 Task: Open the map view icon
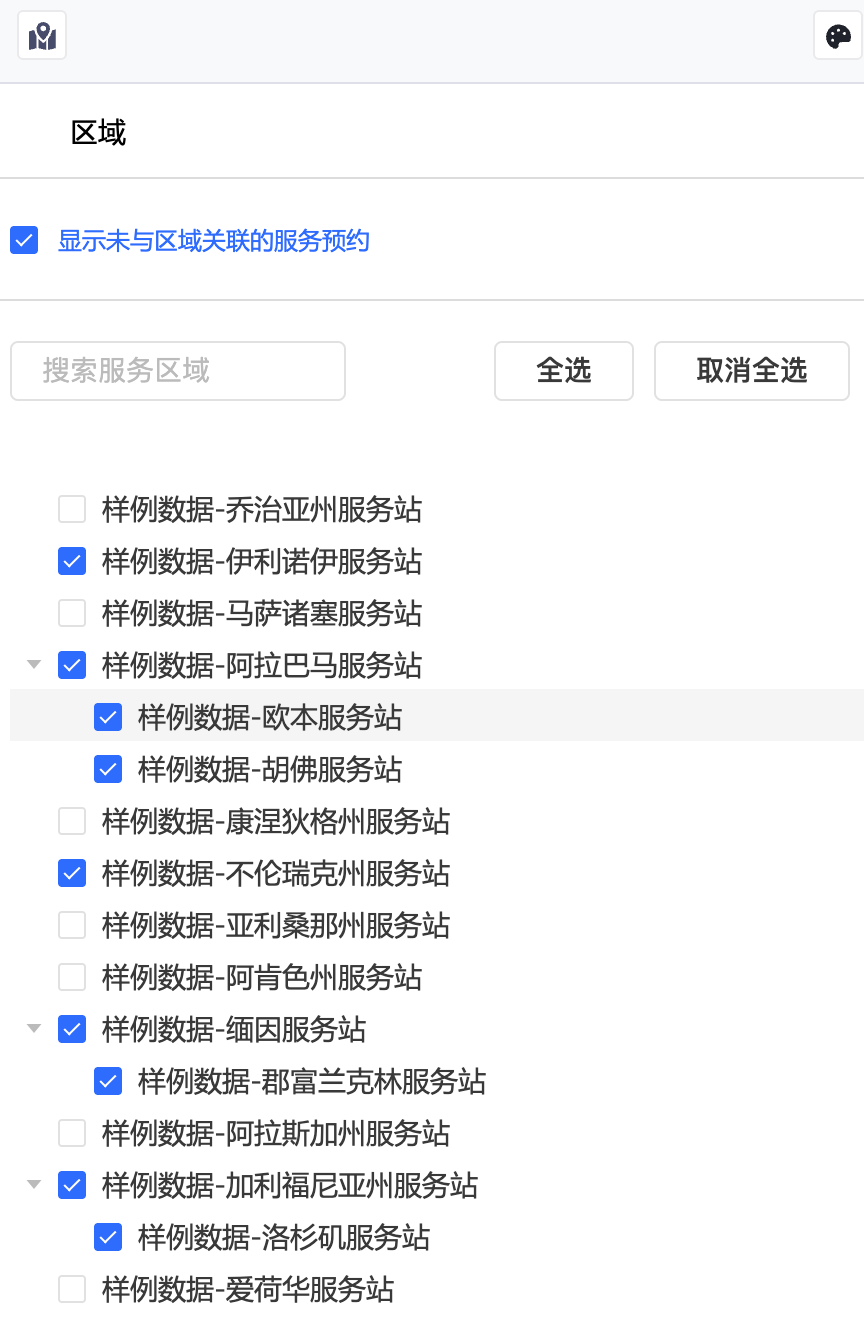tap(42, 37)
